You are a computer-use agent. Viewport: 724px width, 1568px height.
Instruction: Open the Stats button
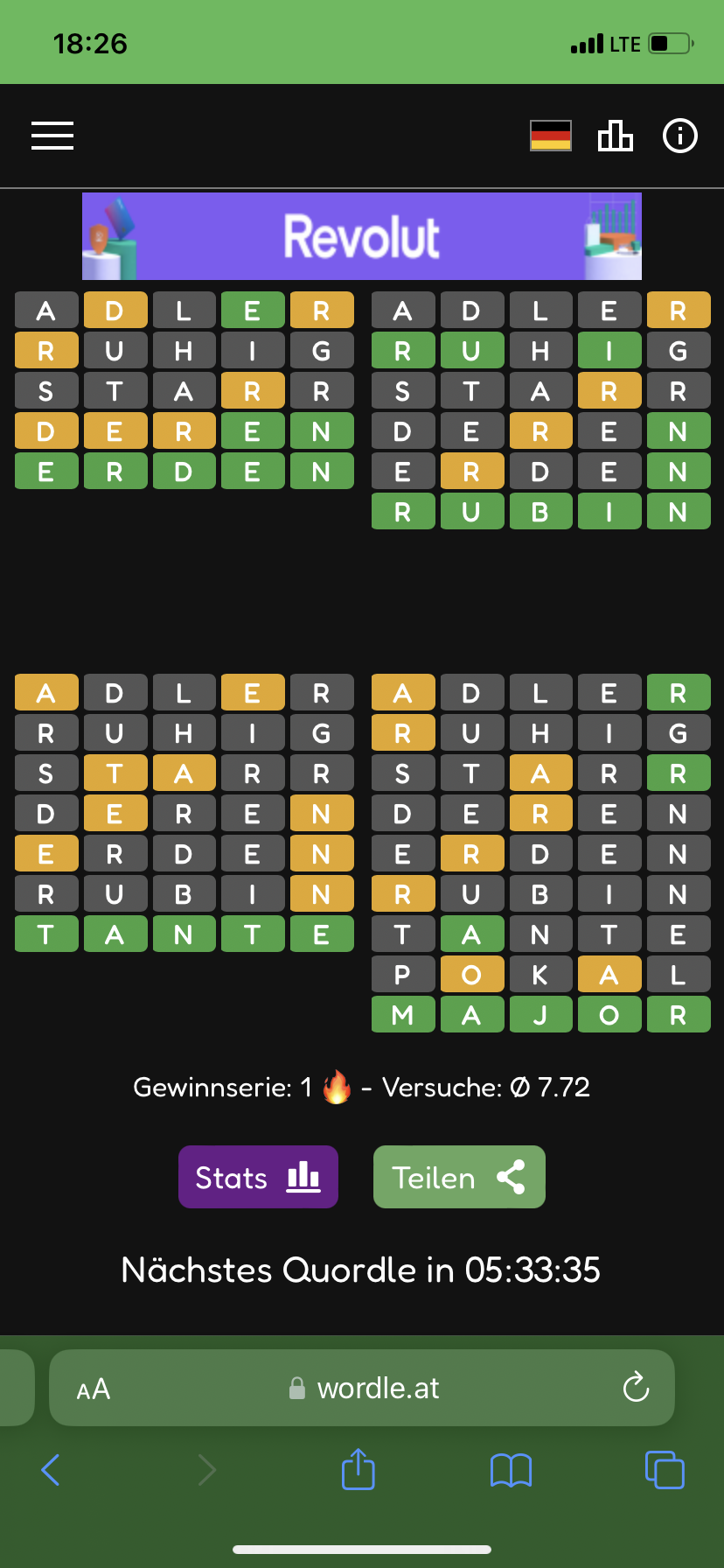pyautogui.click(x=258, y=1177)
